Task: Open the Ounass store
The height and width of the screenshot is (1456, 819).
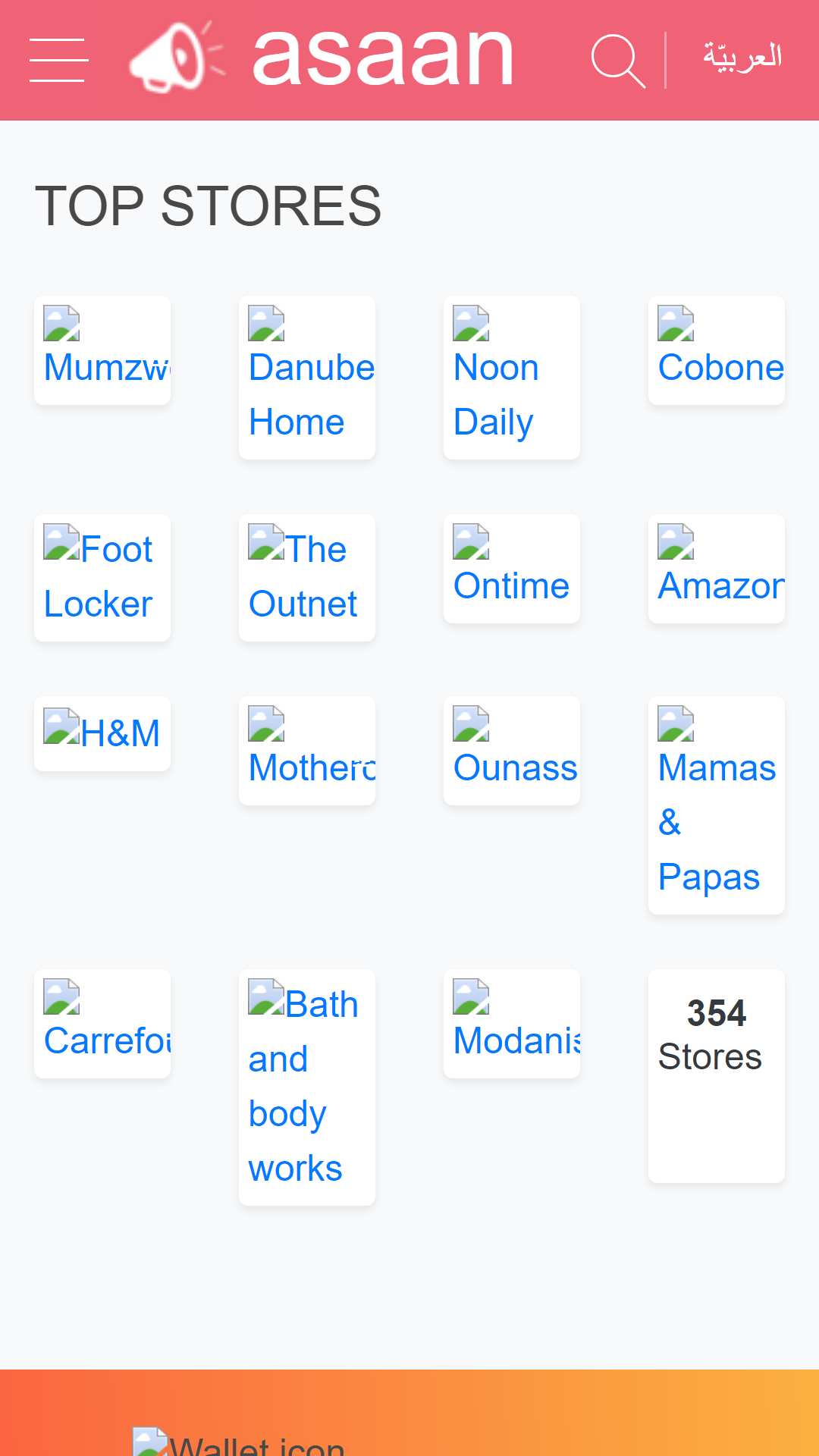Action: tap(512, 751)
